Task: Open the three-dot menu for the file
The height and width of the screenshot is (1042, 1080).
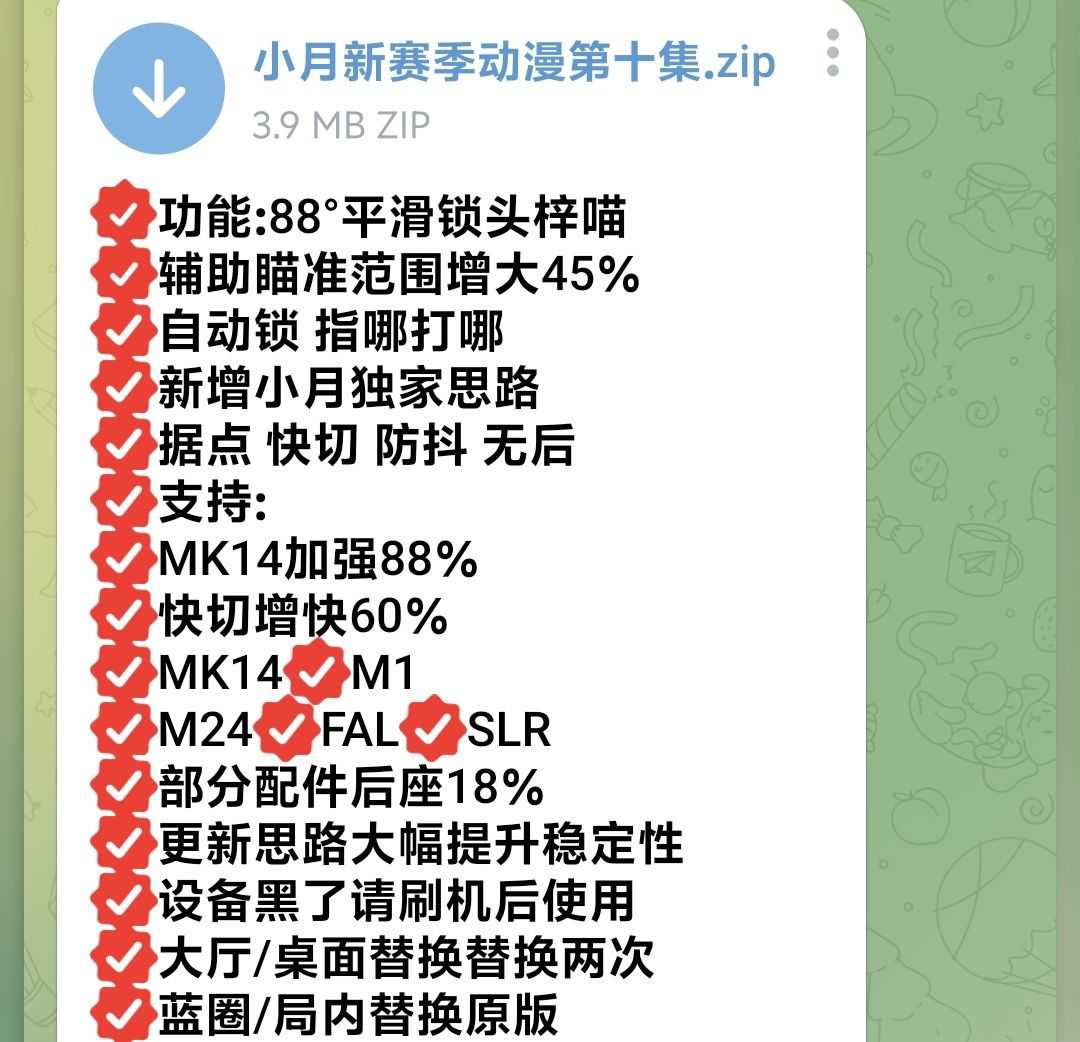Action: [x=833, y=53]
